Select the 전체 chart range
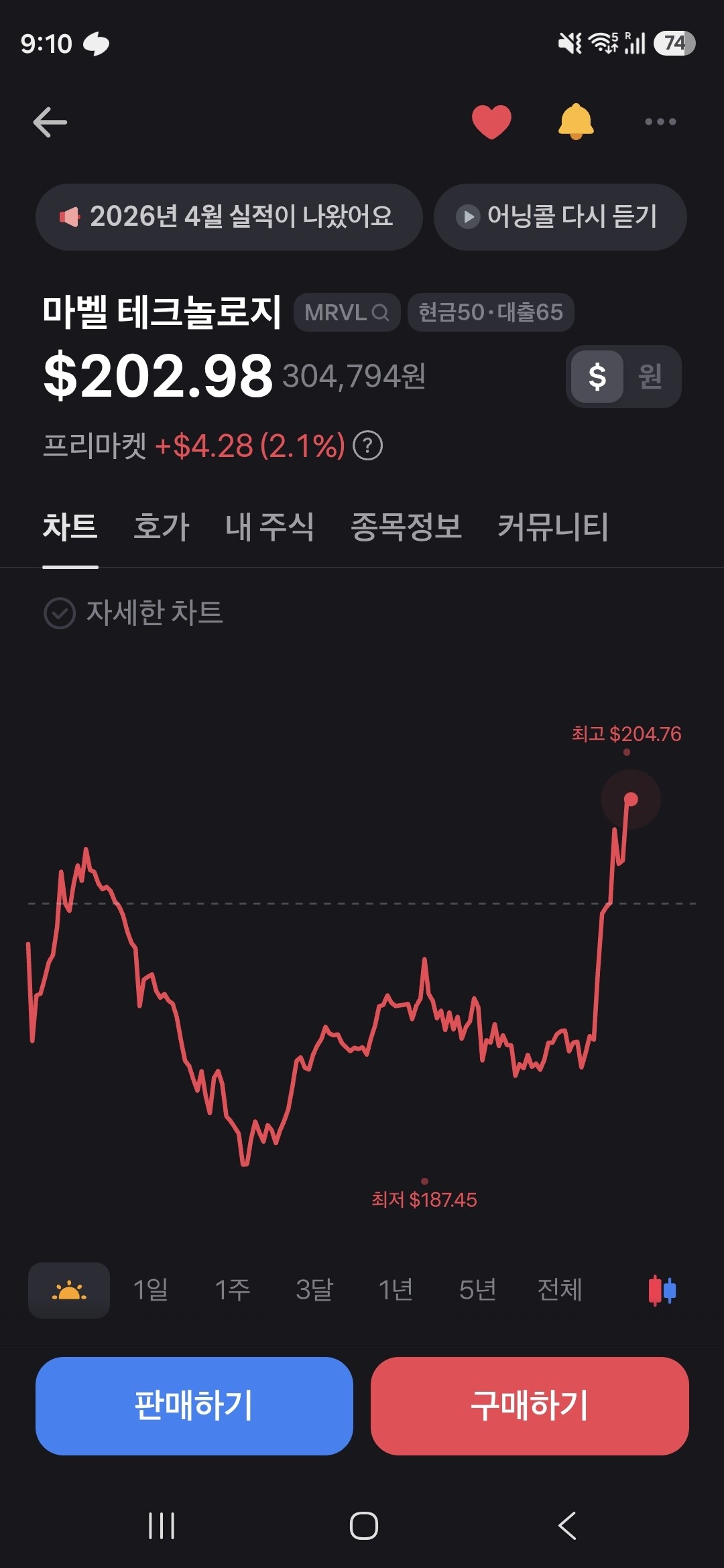724x1568 pixels. [560, 1290]
